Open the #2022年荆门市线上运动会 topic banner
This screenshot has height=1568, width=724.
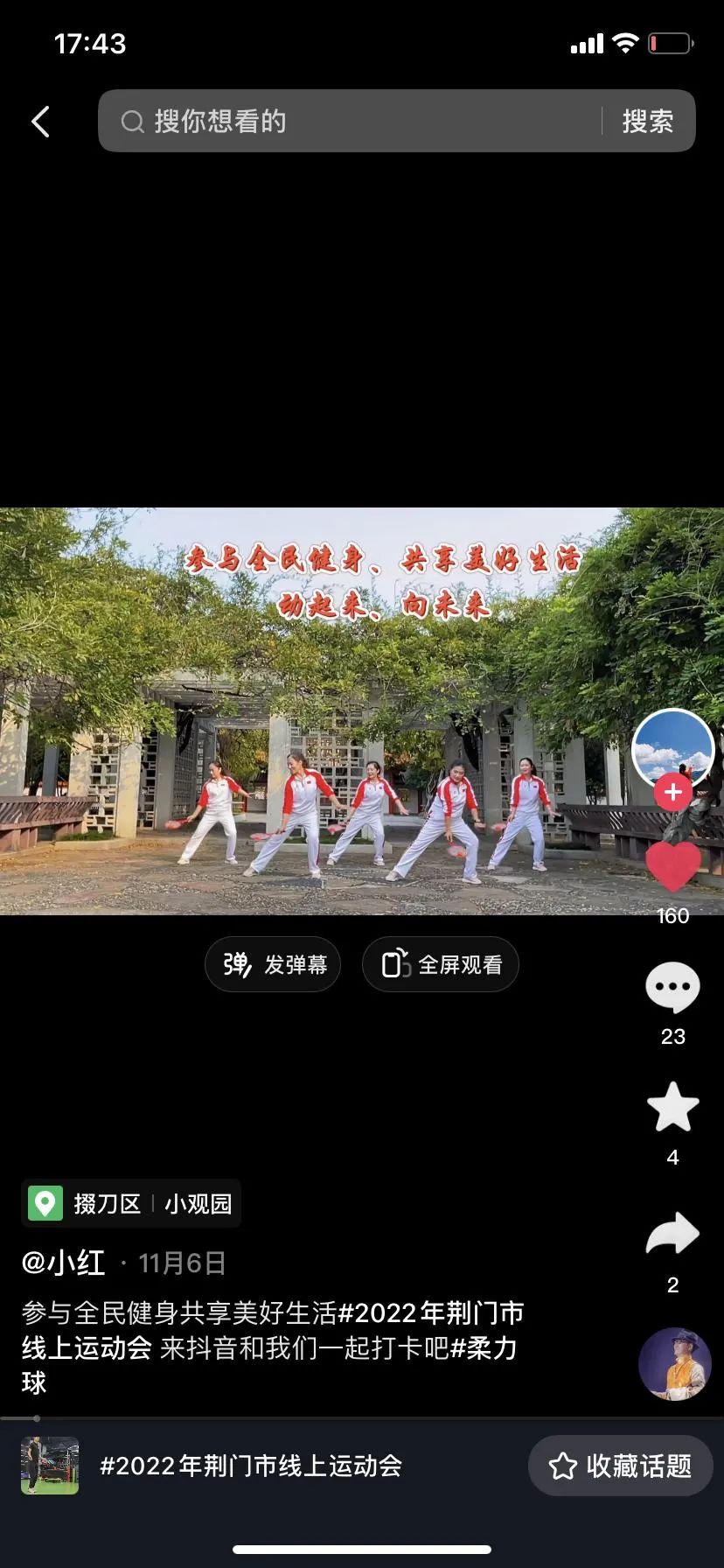click(x=251, y=1466)
